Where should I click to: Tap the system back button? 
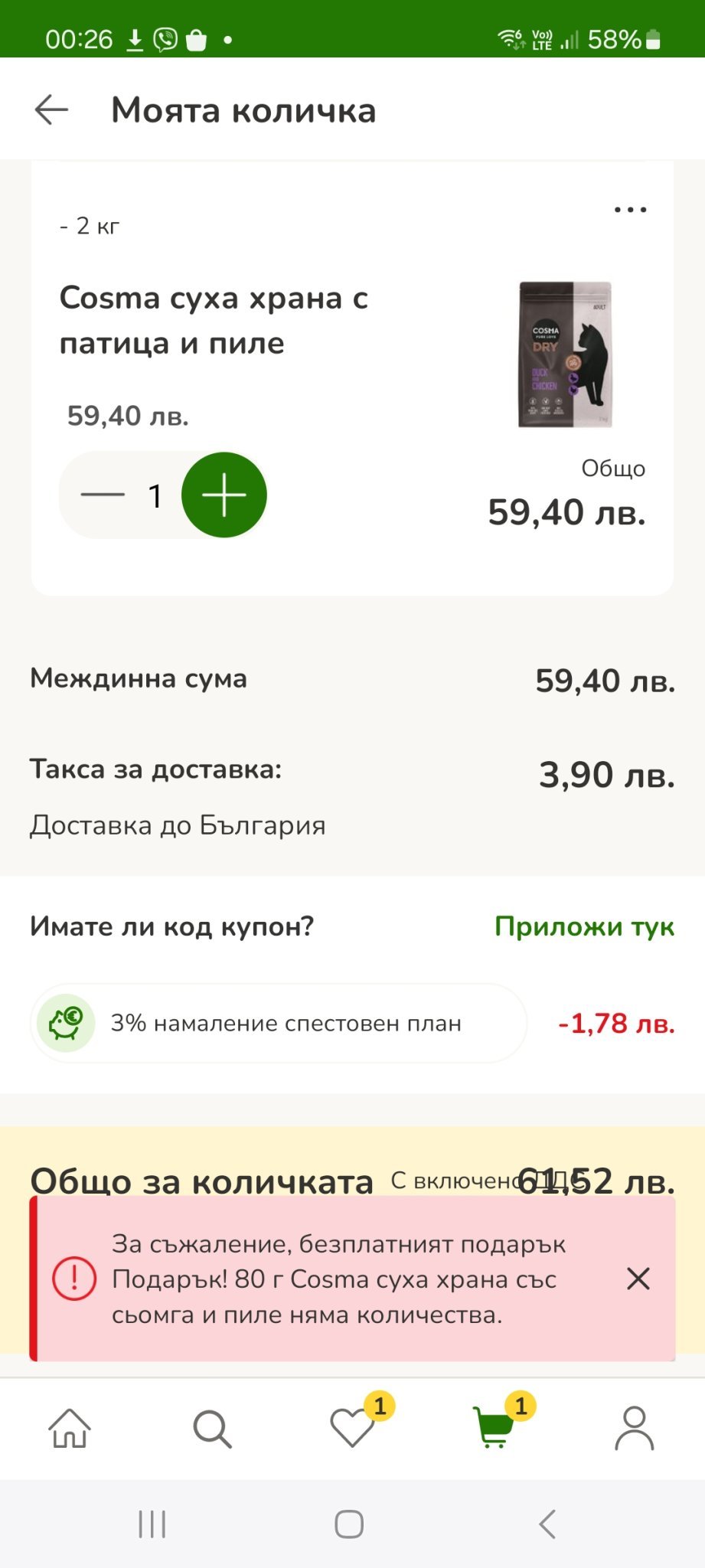click(x=547, y=1524)
